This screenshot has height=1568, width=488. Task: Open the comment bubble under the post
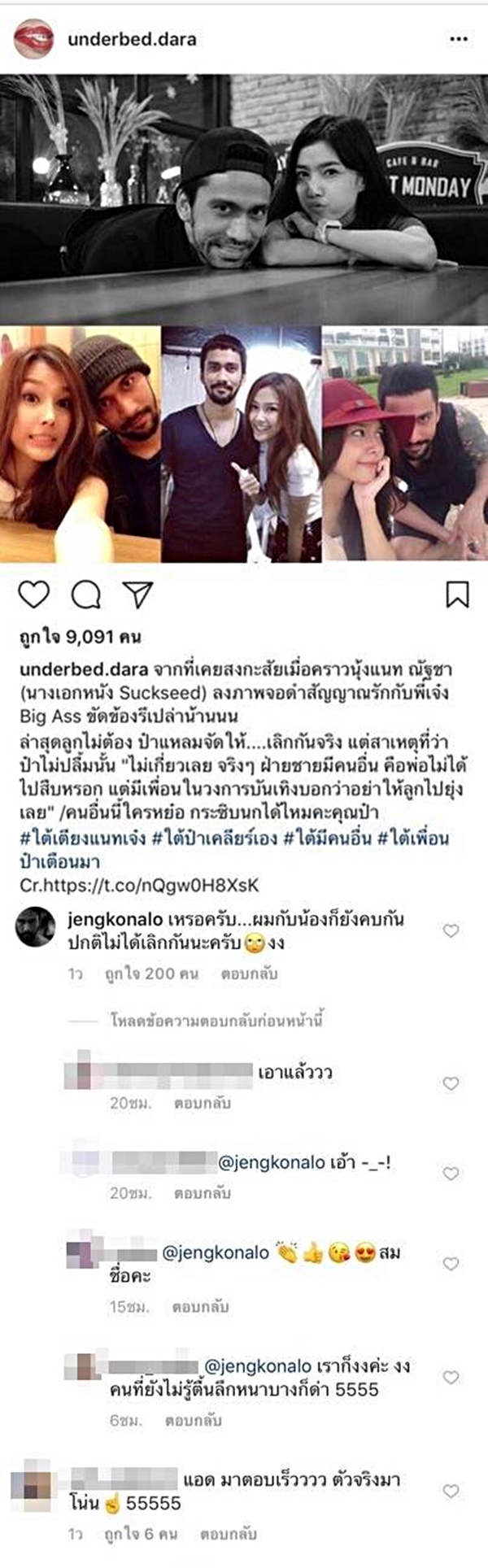(85, 595)
